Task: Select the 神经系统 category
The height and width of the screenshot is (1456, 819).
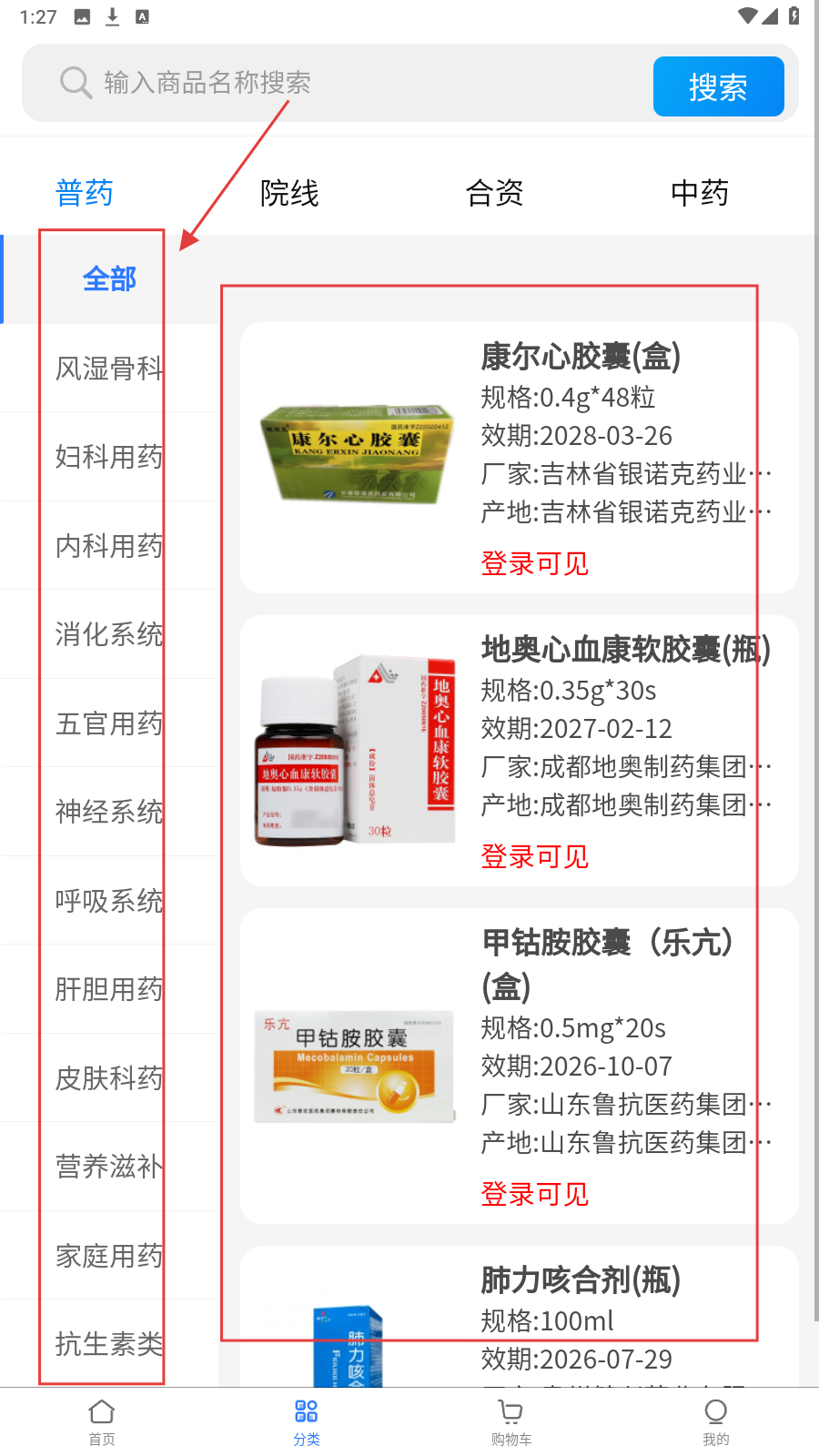Action: pos(109,812)
